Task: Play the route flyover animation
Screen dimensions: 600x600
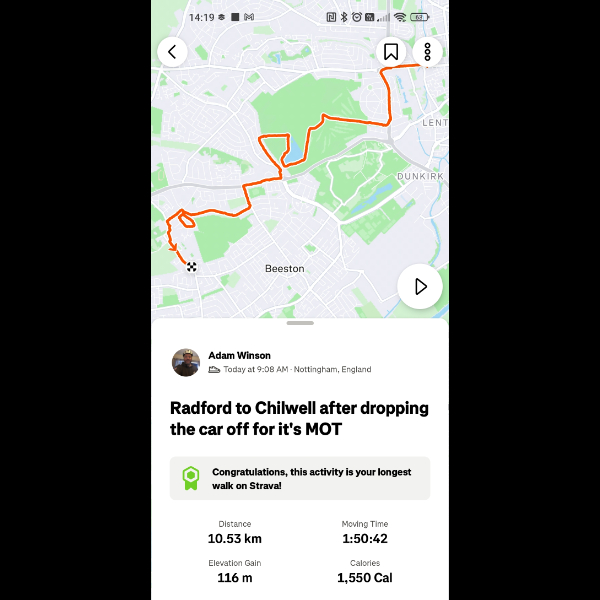Action: tap(420, 286)
